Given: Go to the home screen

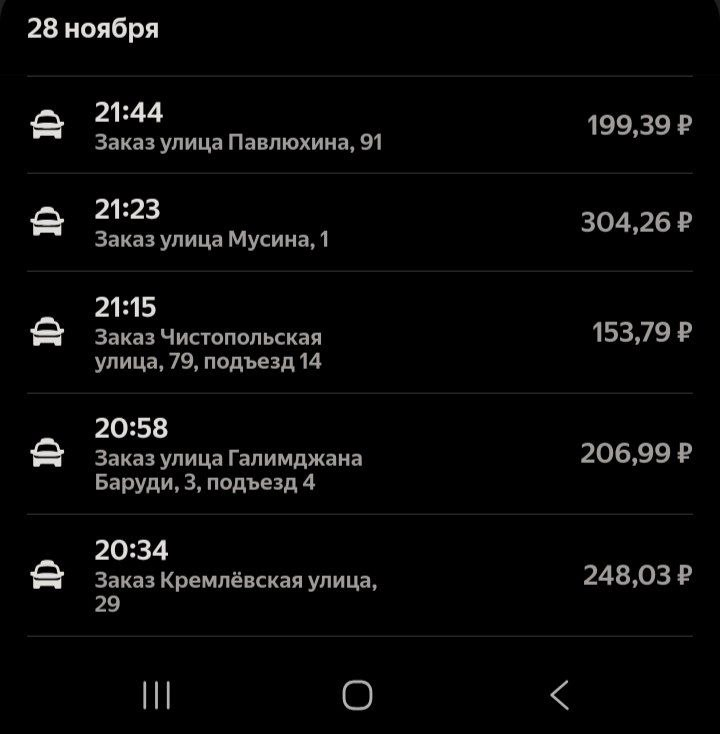Looking at the screenshot, I should (x=357, y=694).
